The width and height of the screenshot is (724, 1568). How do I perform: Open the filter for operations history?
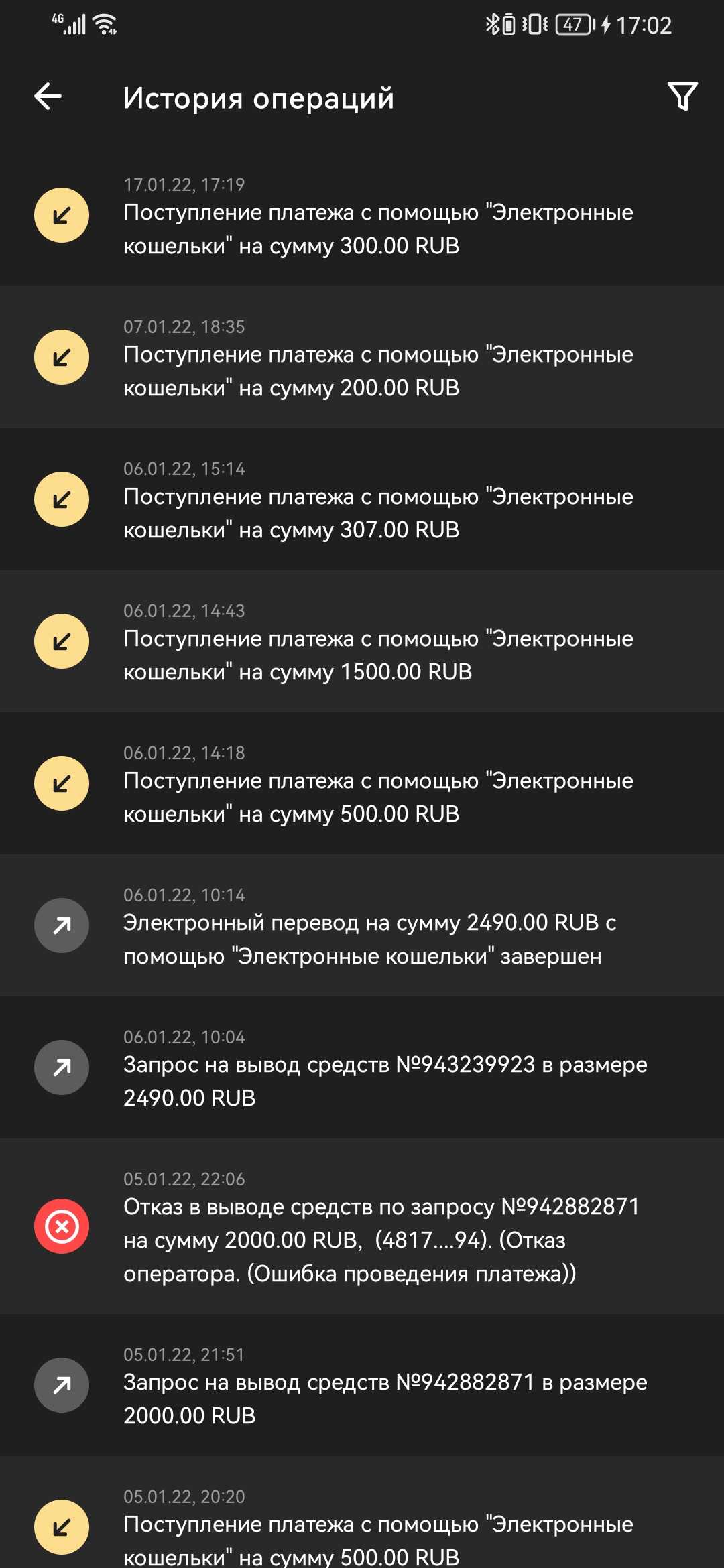point(682,96)
